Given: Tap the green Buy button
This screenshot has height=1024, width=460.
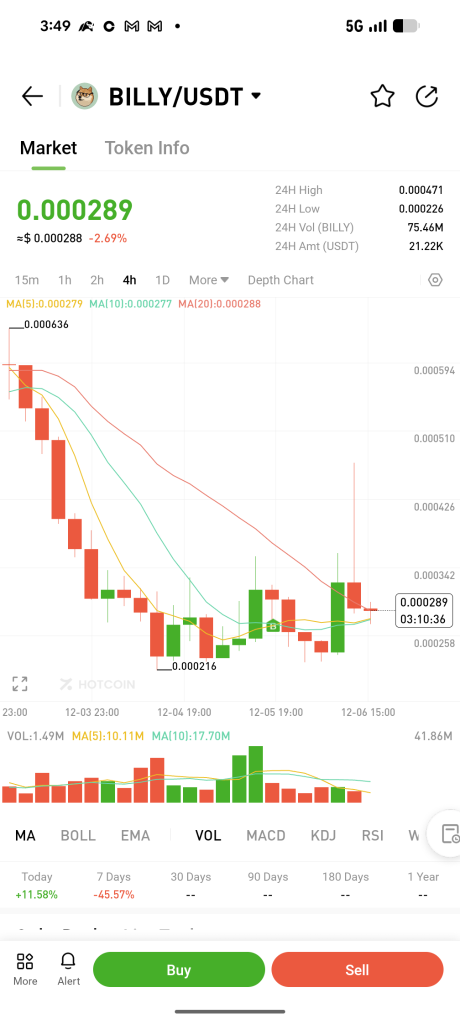Looking at the screenshot, I should click(x=178, y=970).
